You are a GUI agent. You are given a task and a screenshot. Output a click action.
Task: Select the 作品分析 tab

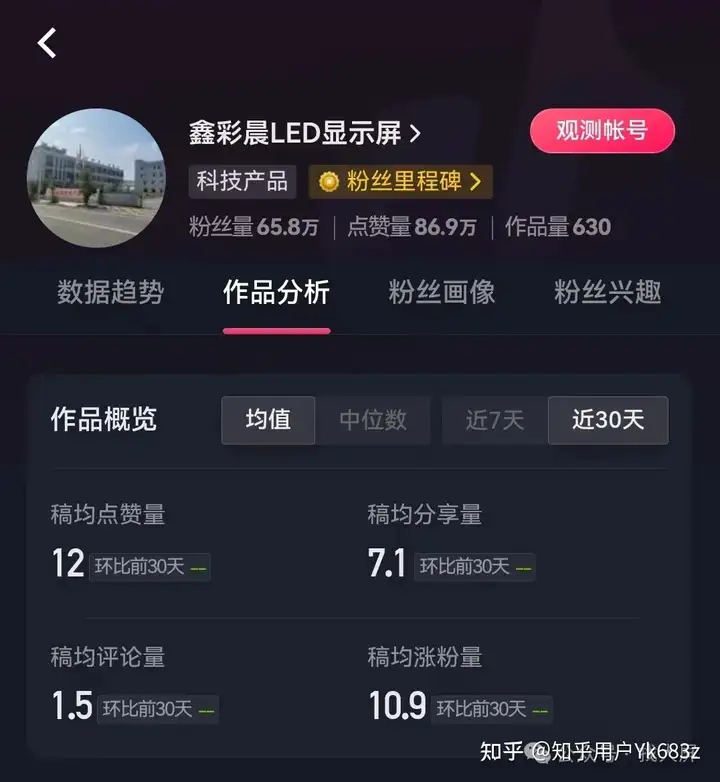(x=276, y=293)
